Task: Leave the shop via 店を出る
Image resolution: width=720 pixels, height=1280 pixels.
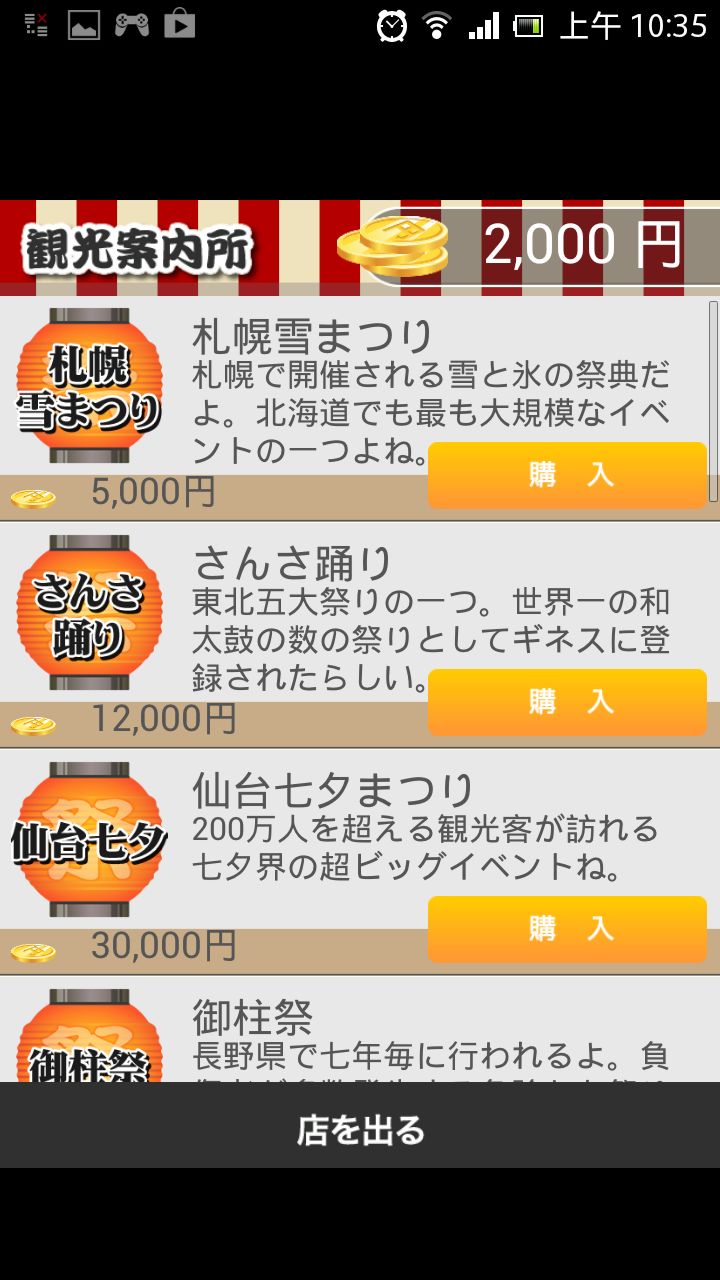Action: pyautogui.click(x=360, y=1130)
